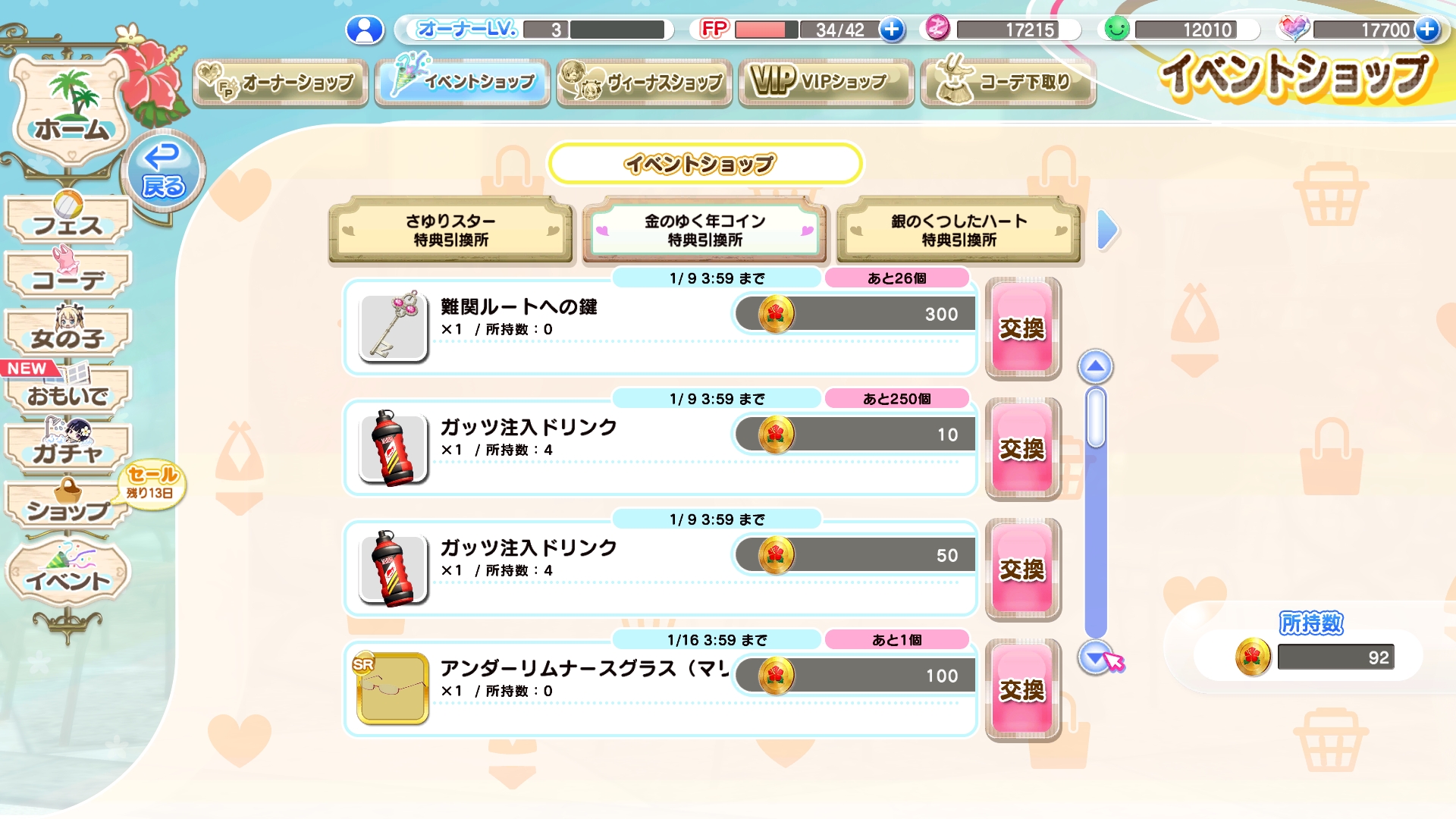Open コーデ下取り tab

[1008, 82]
